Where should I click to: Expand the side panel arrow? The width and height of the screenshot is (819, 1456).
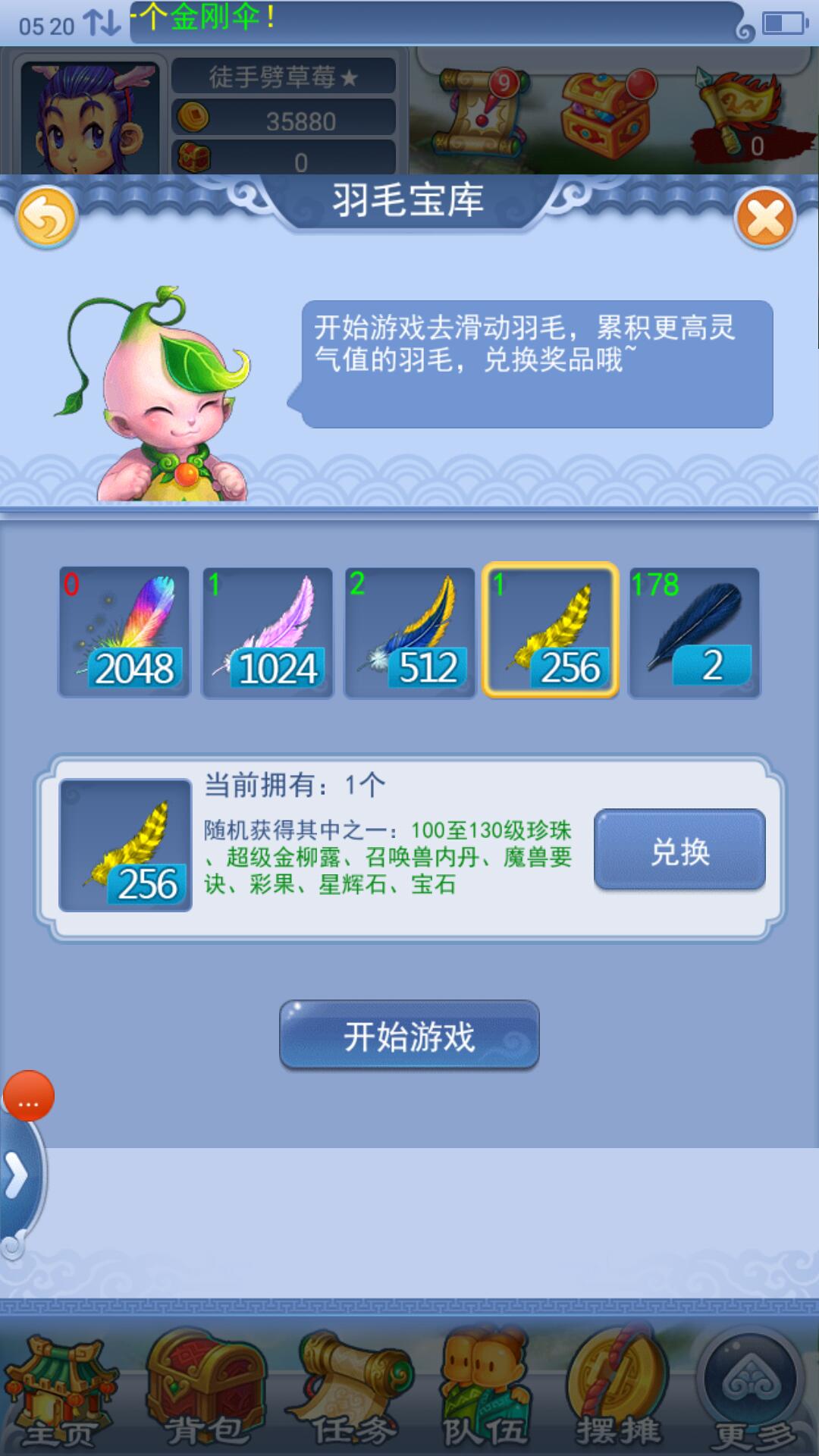coord(17,1177)
